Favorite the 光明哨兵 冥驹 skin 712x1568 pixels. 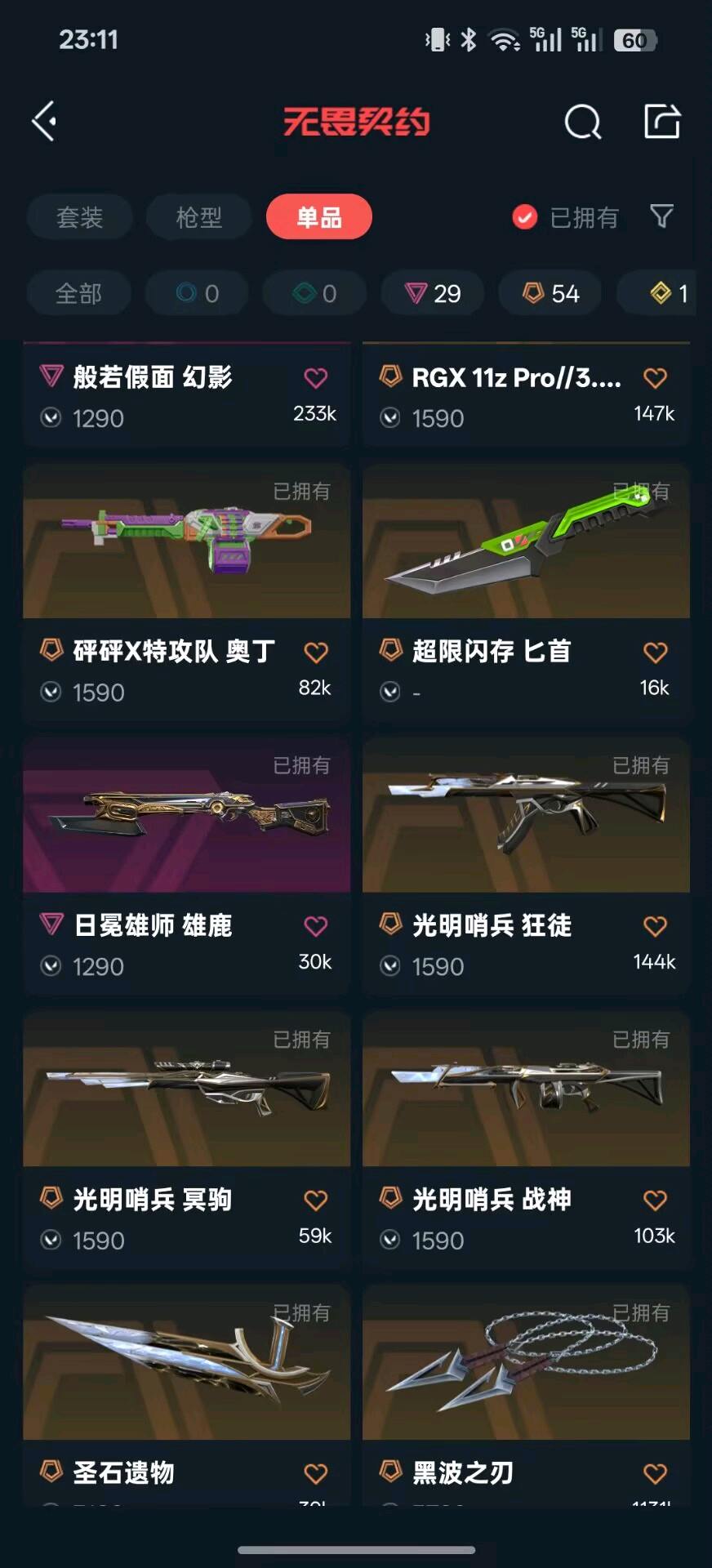pos(316,1200)
